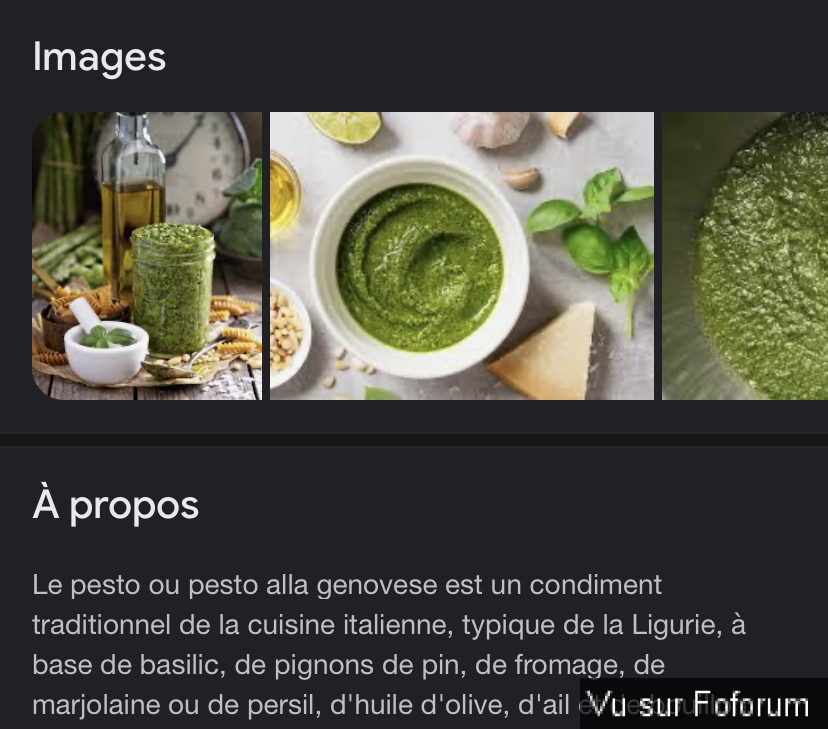Image resolution: width=828 pixels, height=729 pixels.
Task: Open the close-up pesto image
Action: [745, 256]
